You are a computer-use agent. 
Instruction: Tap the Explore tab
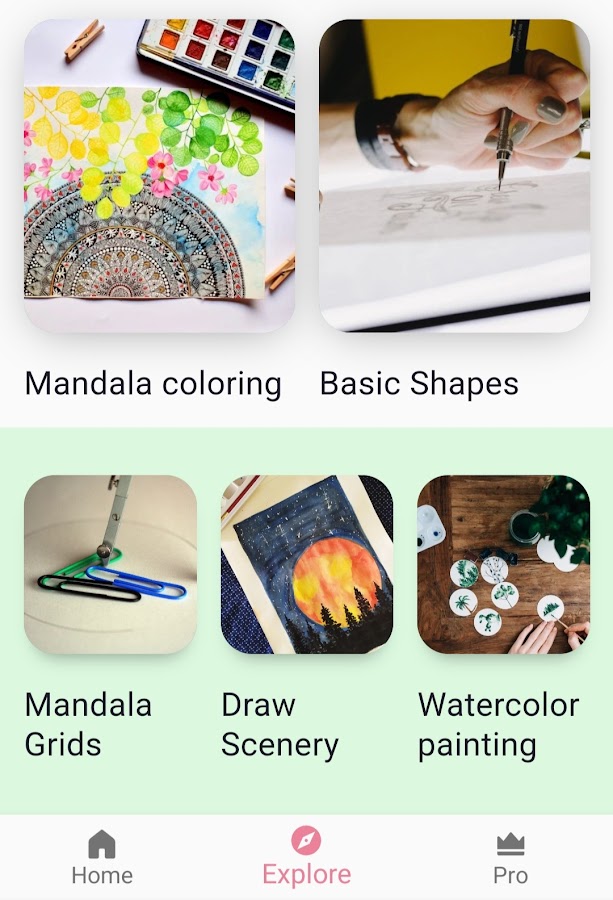(306, 858)
